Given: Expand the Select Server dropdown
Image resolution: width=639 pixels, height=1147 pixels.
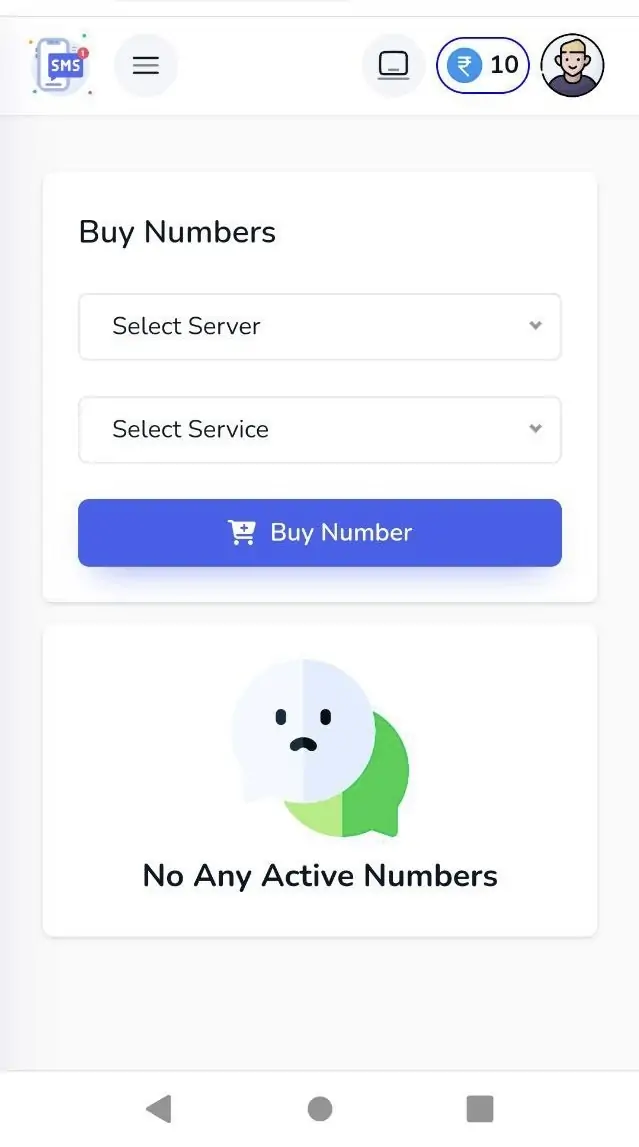Looking at the screenshot, I should click(x=320, y=327).
